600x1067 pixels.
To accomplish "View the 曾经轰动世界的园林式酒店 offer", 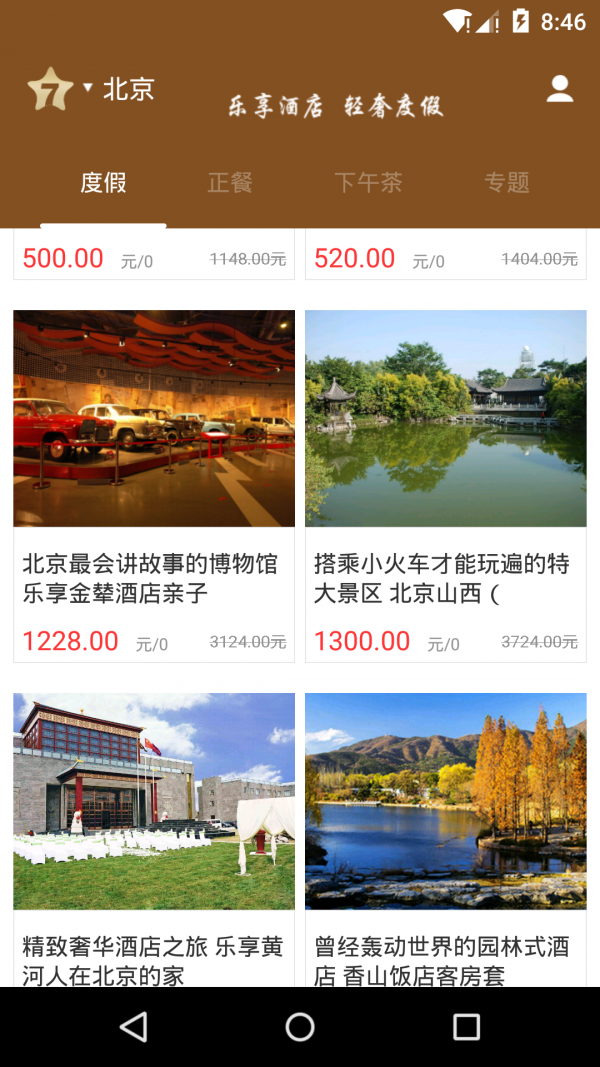I will point(446,840).
